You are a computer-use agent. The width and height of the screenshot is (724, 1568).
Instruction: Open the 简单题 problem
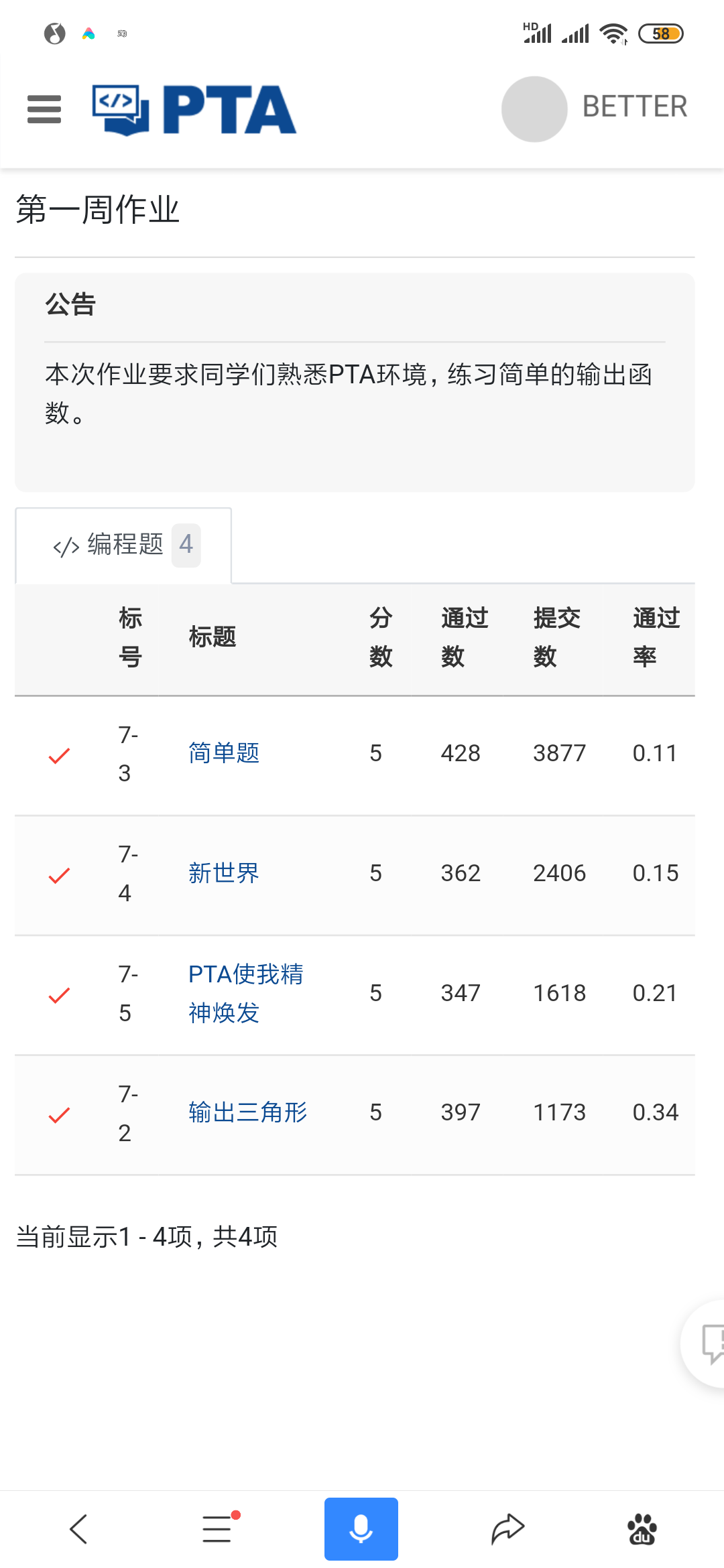[x=224, y=753]
